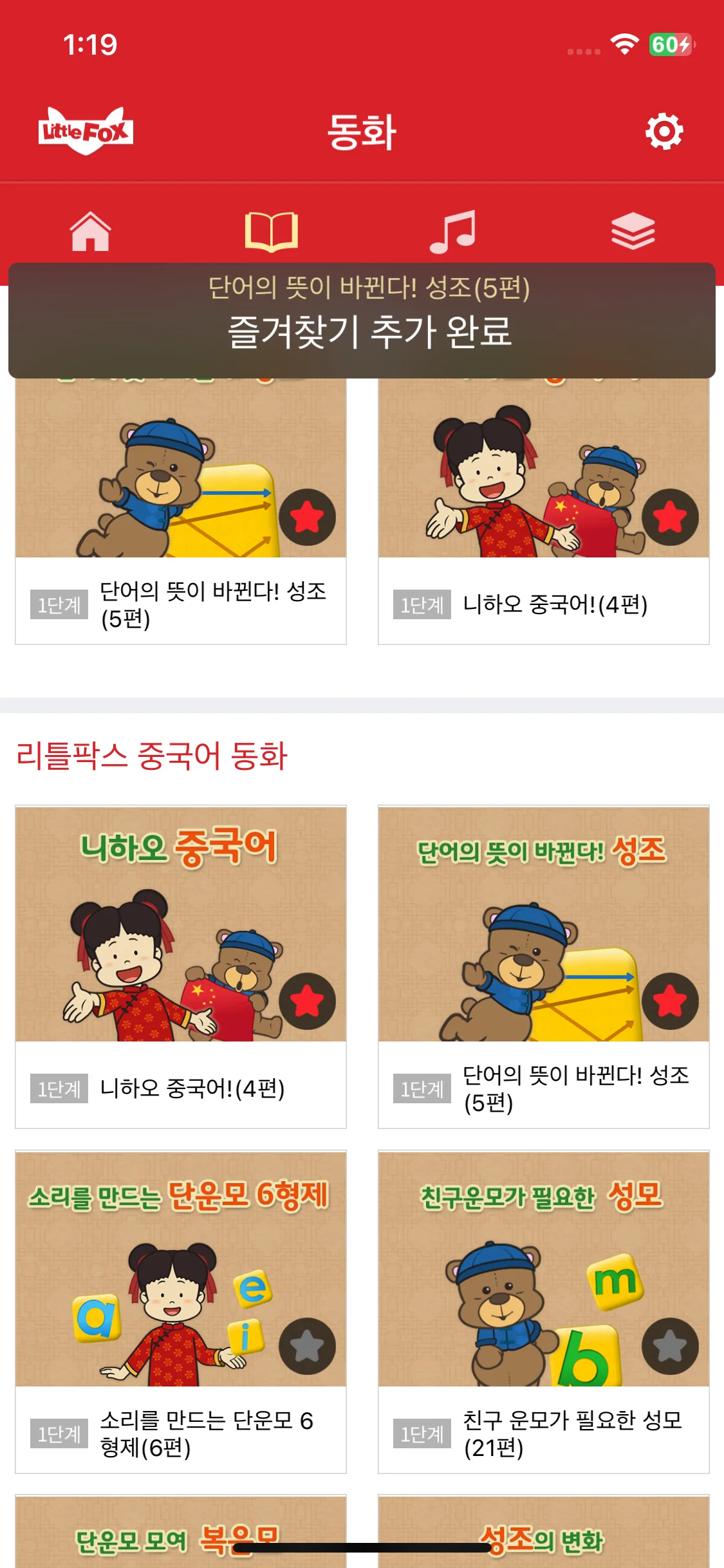Switch to the music note tab
This screenshot has height=1568, width=724.
pyautogui.click(x=453, y=231)
